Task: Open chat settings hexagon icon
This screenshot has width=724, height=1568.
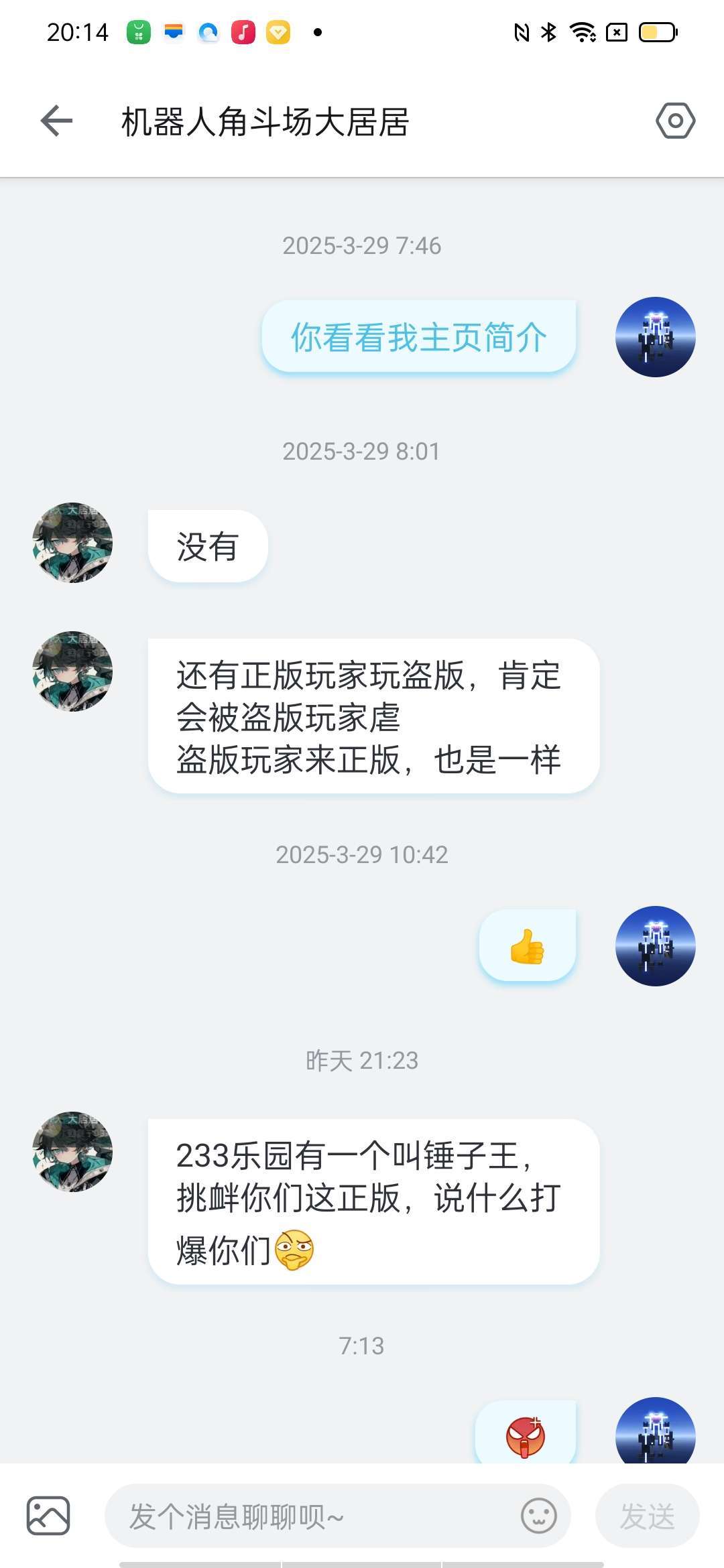Action: (x=675, y=121)
